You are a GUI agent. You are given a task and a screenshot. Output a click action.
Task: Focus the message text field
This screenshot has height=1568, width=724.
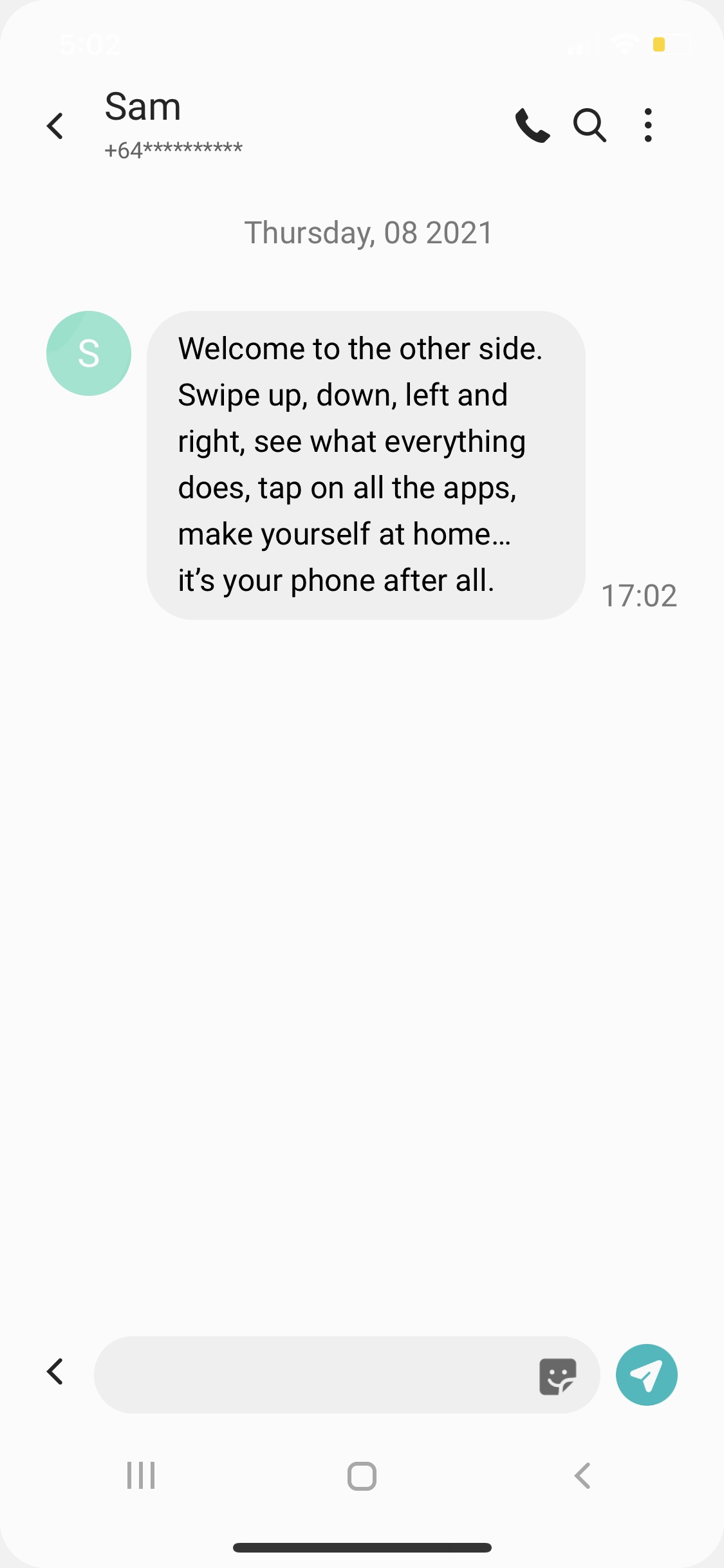click(x=309, y=1375)
